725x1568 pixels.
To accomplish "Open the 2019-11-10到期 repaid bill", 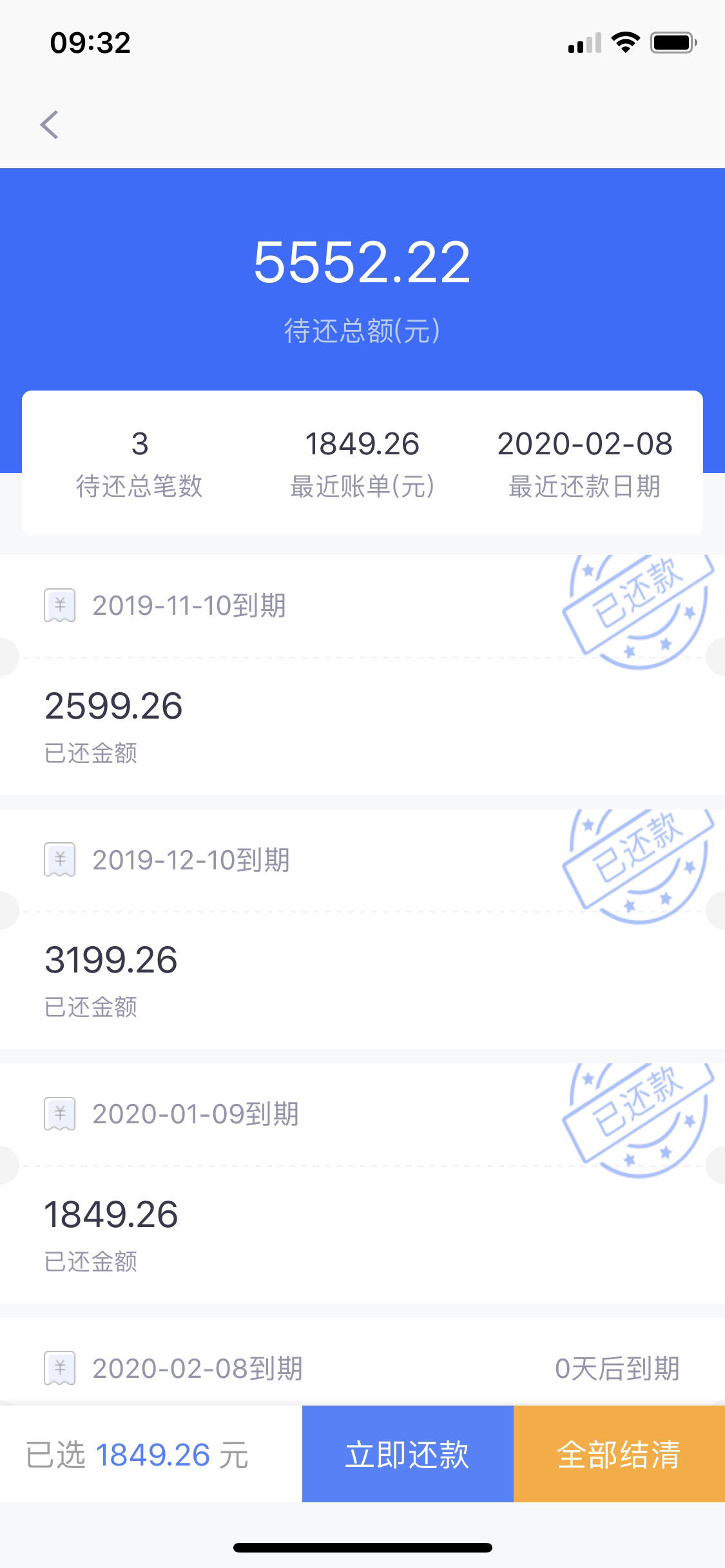I will click(362, 675).
